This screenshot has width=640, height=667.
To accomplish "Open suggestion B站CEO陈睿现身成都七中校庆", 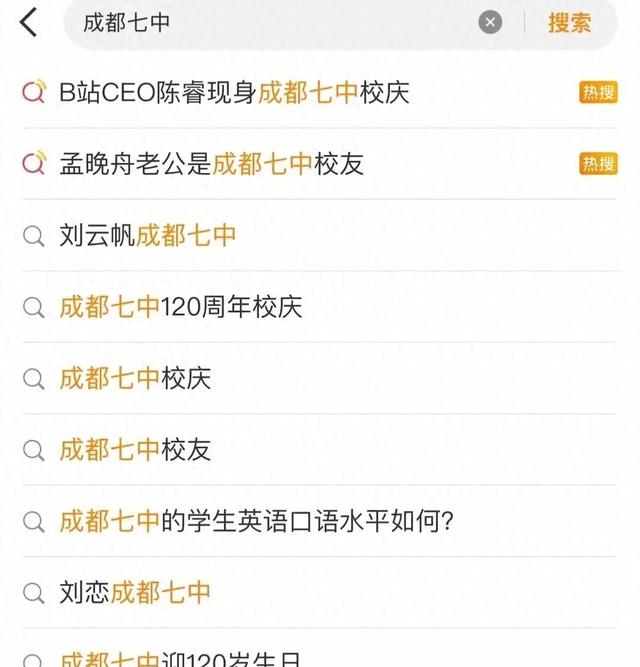I will (234, 93).
